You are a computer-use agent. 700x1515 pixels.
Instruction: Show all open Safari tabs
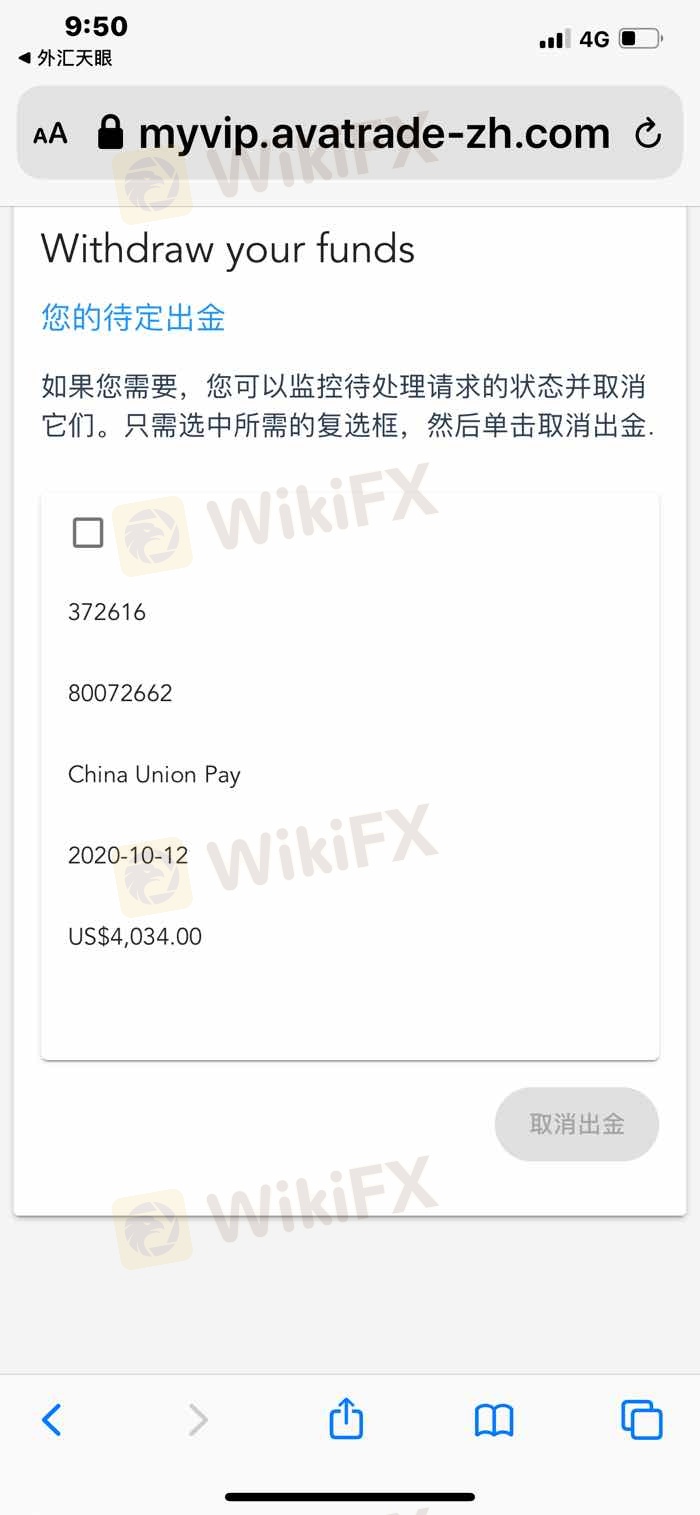(x=641, y=1420)
